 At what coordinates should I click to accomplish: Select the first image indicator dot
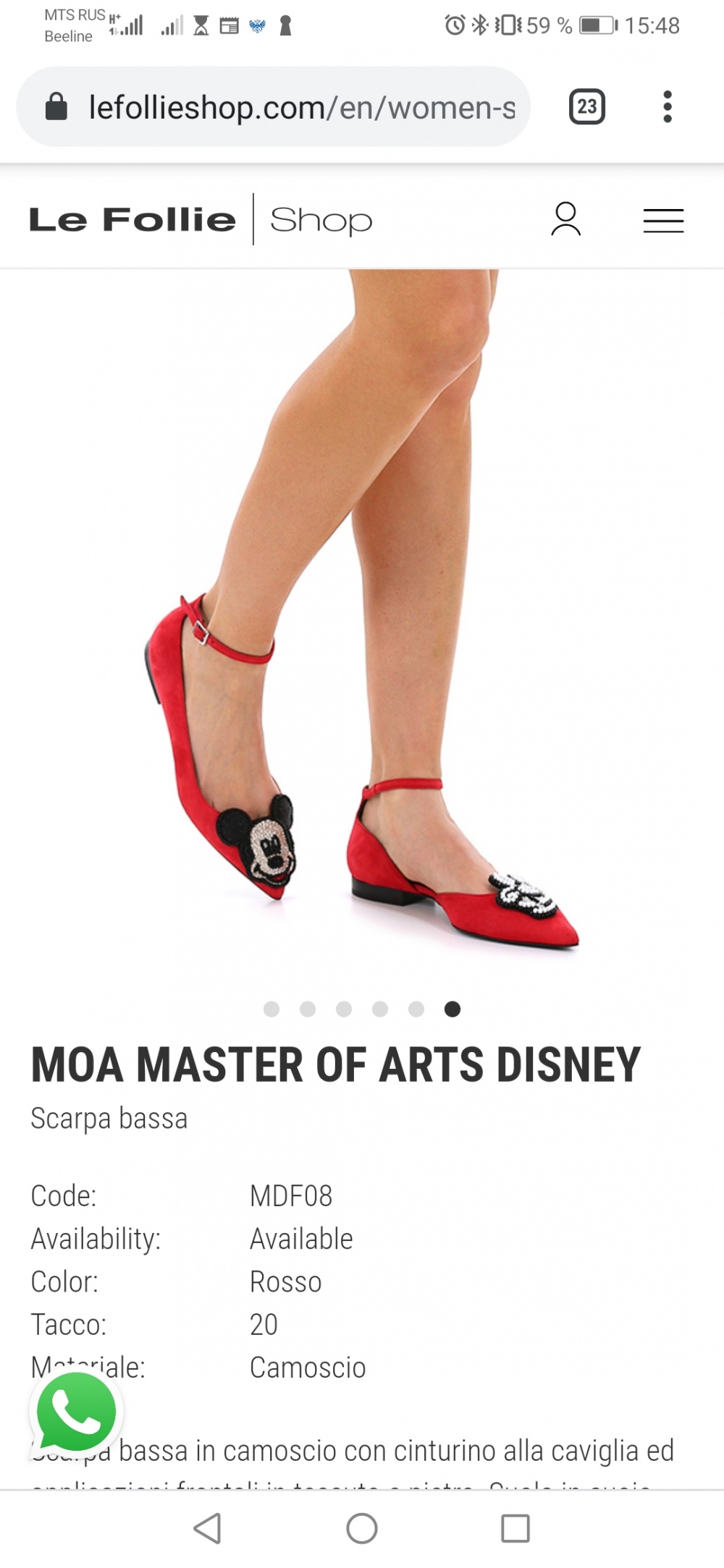coord(271,1009)
